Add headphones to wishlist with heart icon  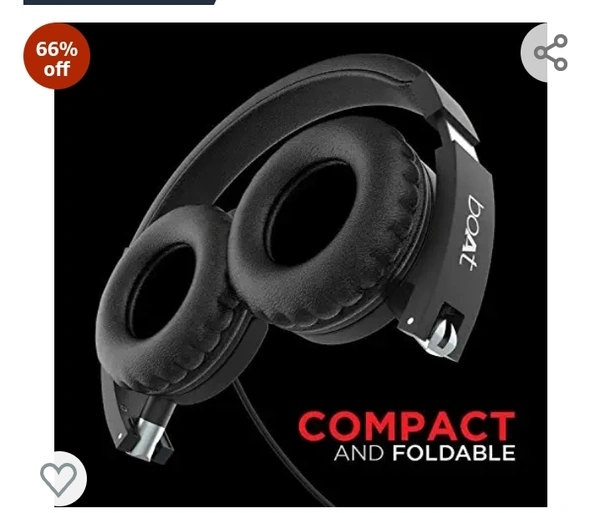(x=58, y=479)
